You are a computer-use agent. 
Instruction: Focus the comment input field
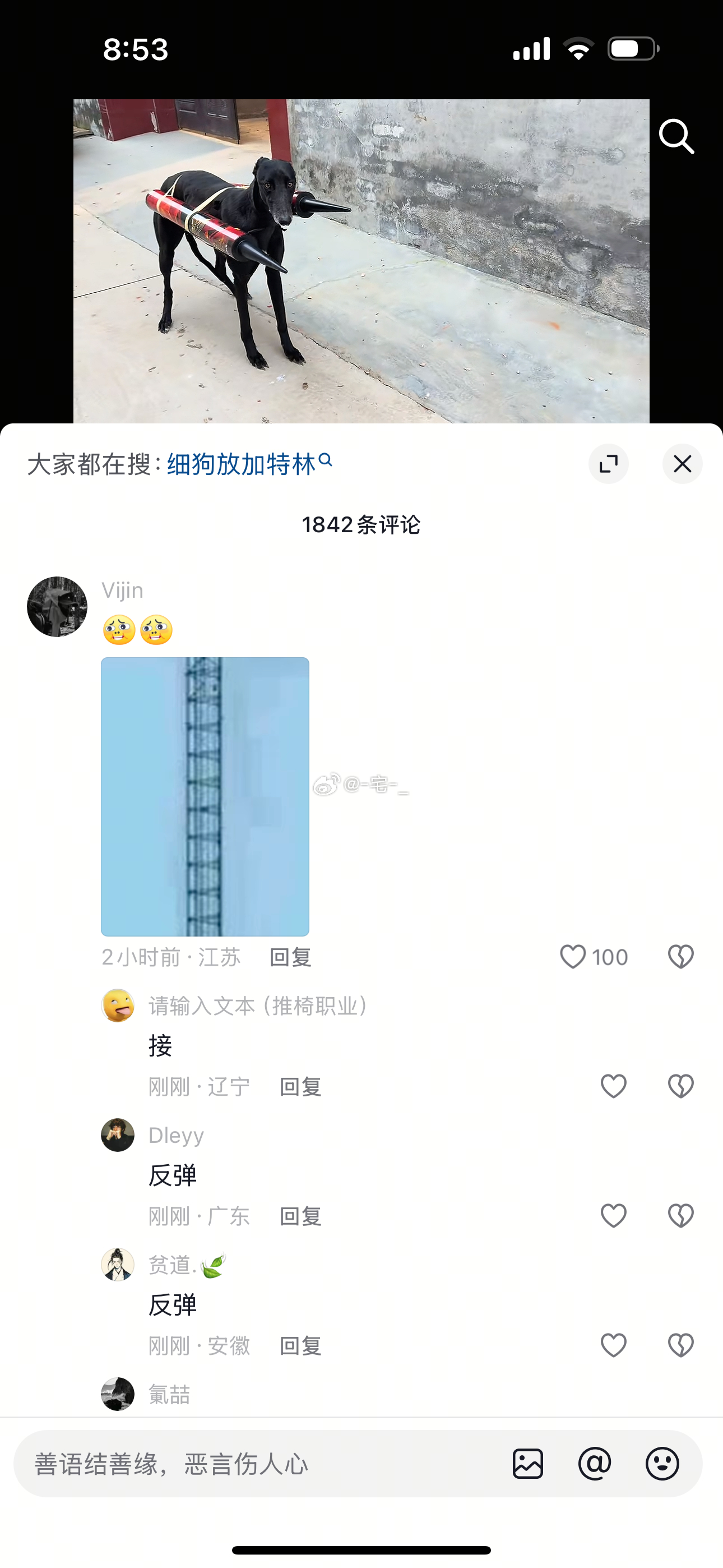[243, 1464]
